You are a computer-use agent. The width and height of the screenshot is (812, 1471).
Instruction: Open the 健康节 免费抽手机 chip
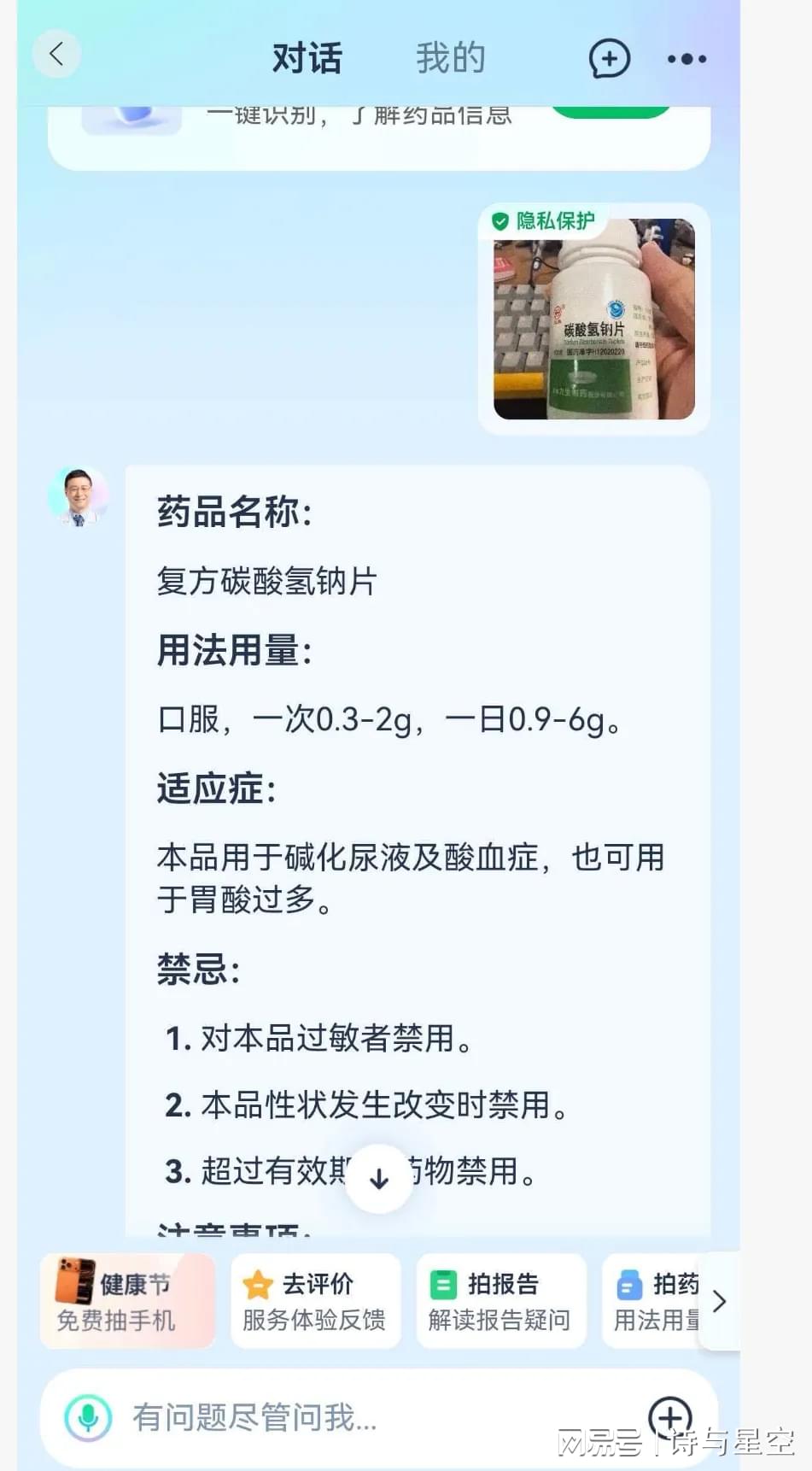click(x=126, y=1301)
